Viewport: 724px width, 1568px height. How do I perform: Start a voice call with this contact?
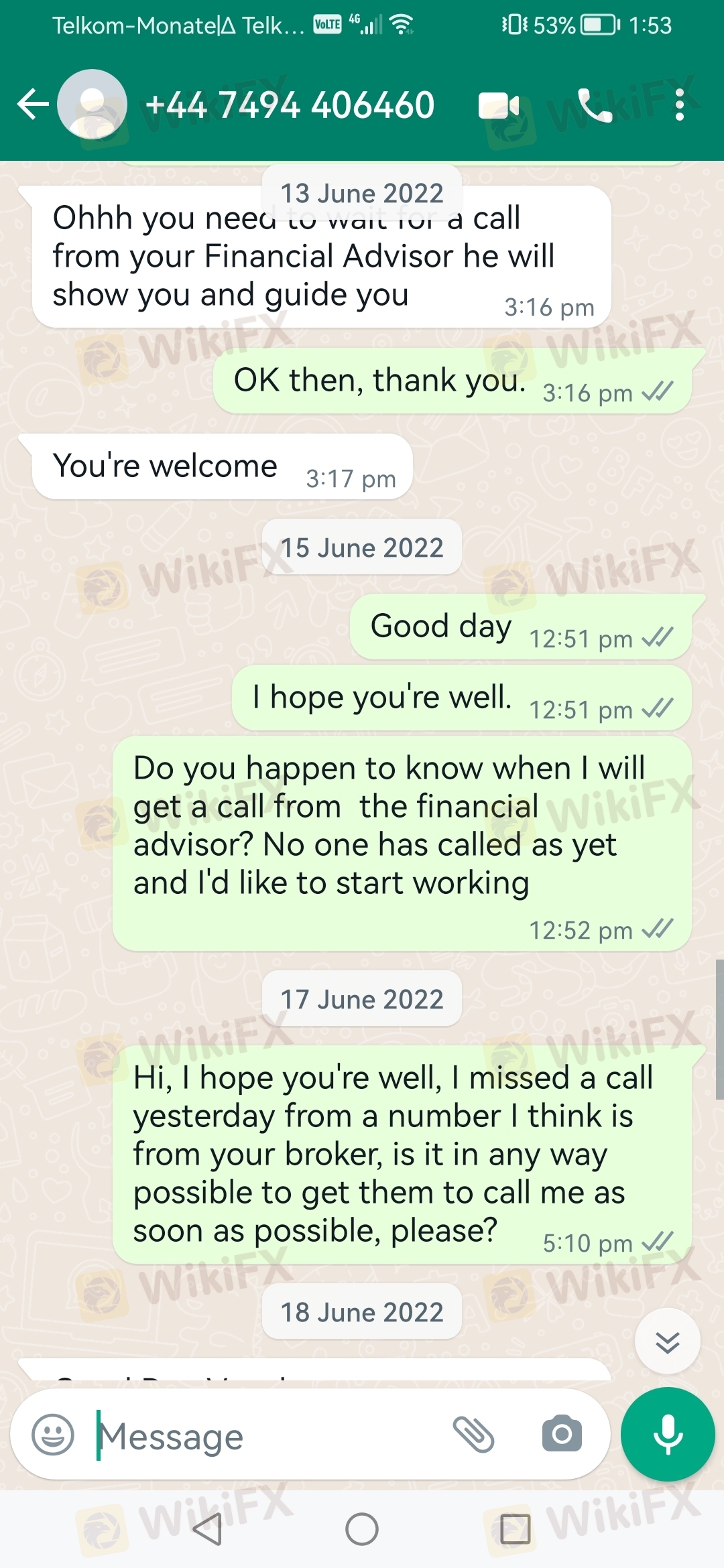click(x=595, y=105)
